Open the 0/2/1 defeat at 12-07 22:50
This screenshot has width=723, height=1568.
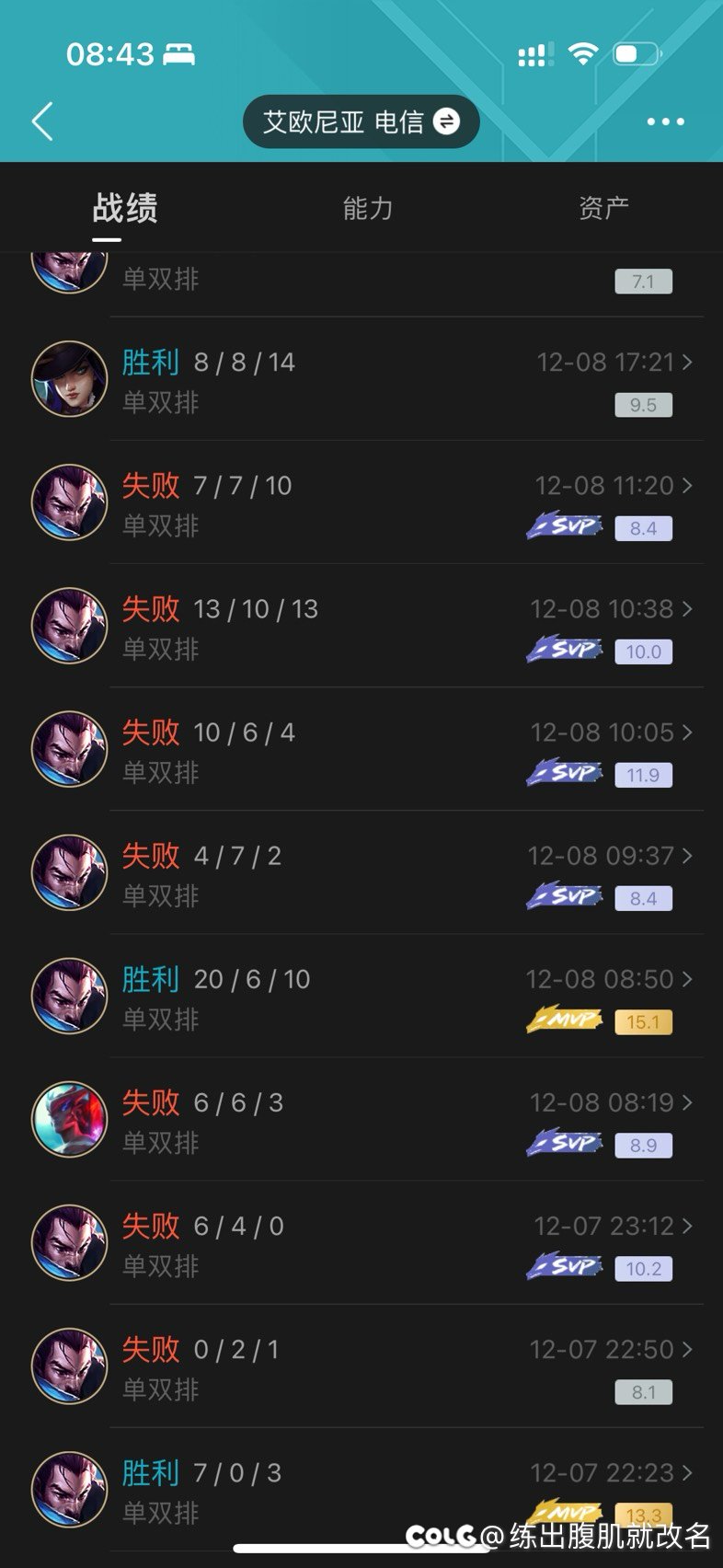(361, 1366)
